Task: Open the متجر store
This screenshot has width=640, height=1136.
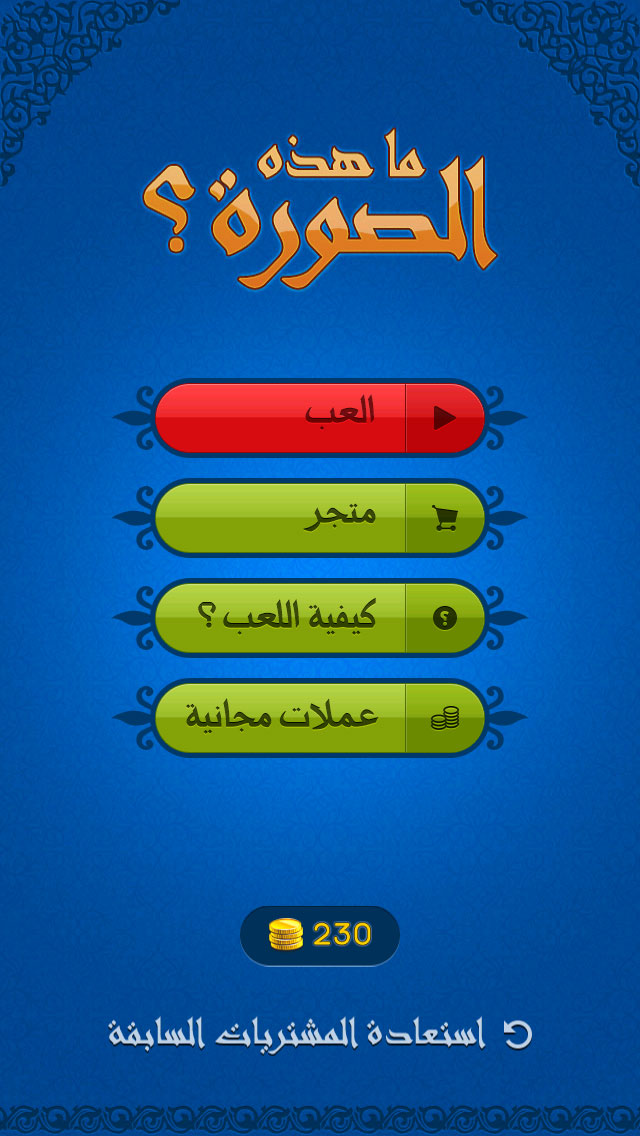Action: click(x=320, y=517)
